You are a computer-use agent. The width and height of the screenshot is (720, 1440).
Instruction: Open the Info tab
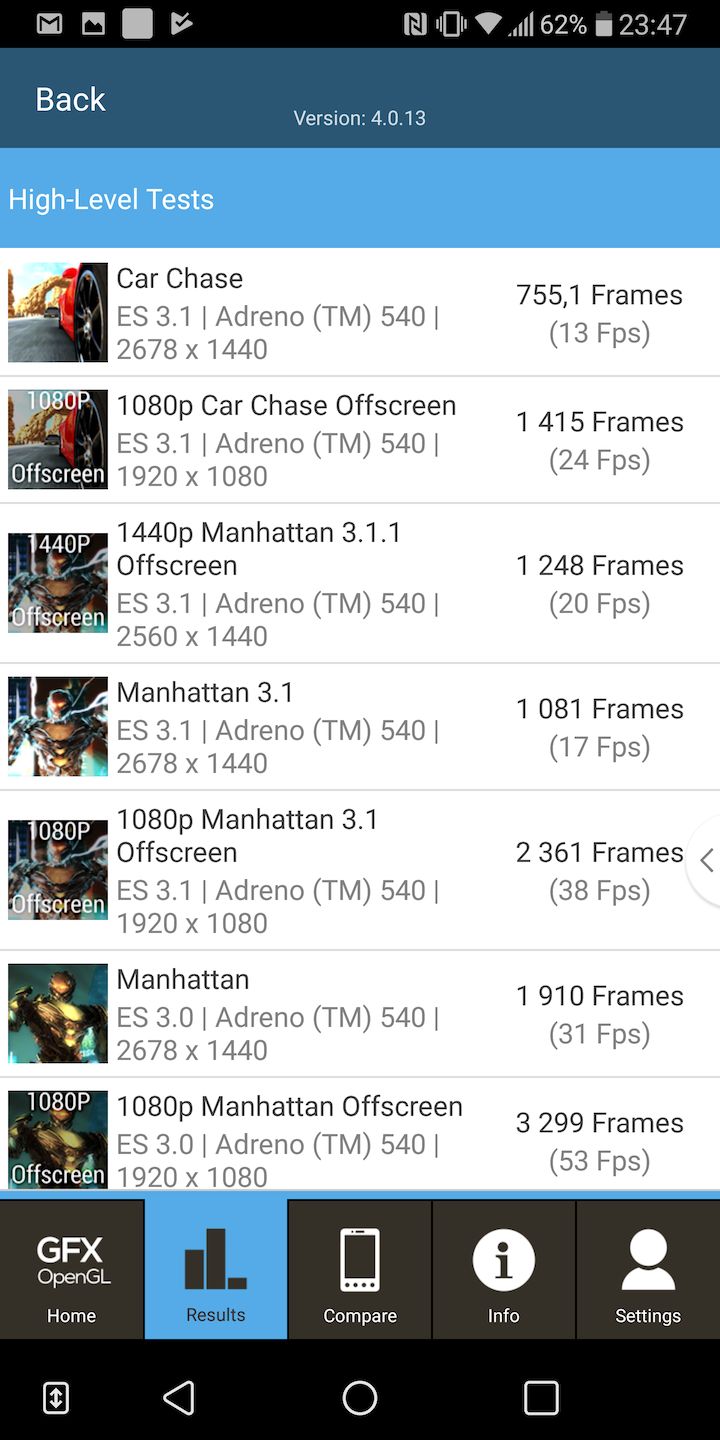pyautogui.click(x=504, y=1270)
